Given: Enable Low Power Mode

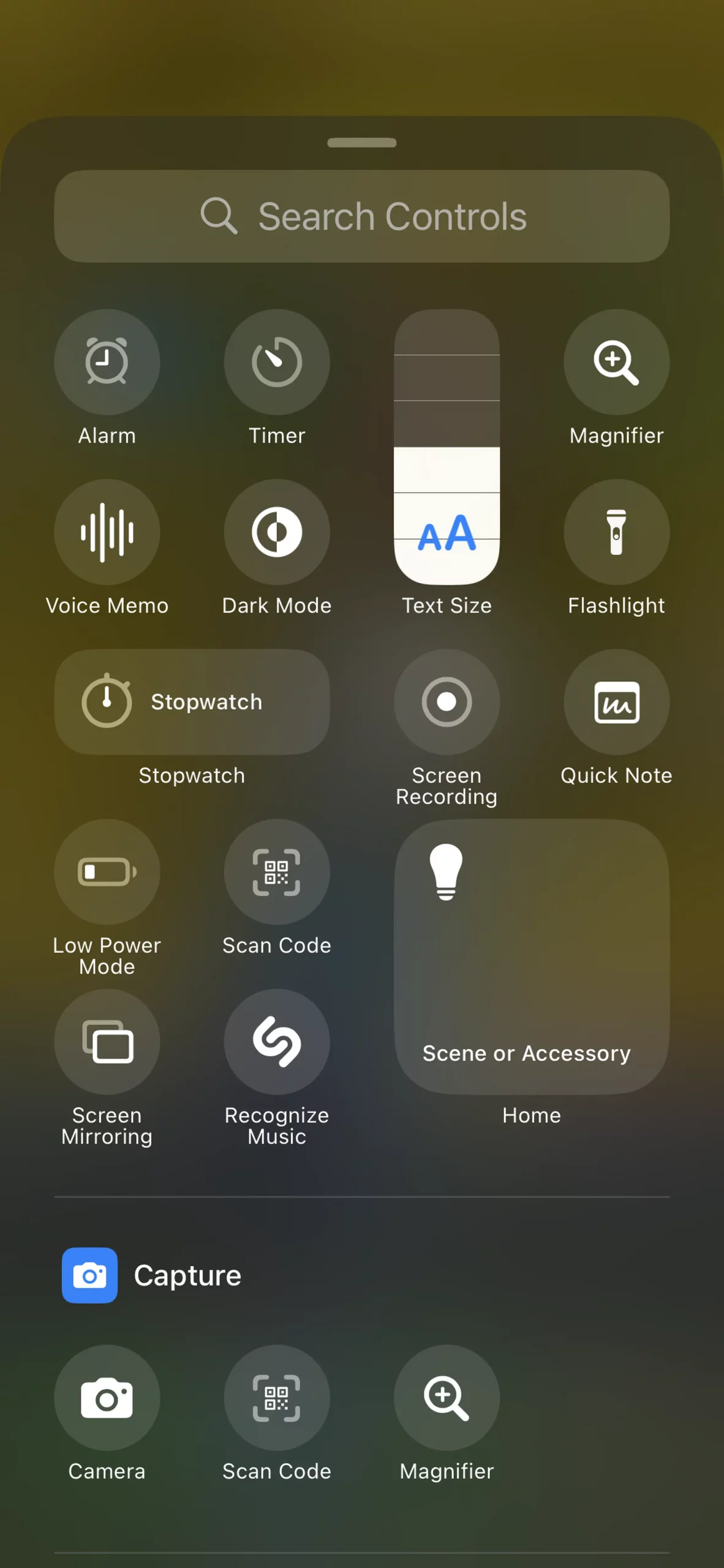Looking at the screenshot, I should (x=107, y=872).
